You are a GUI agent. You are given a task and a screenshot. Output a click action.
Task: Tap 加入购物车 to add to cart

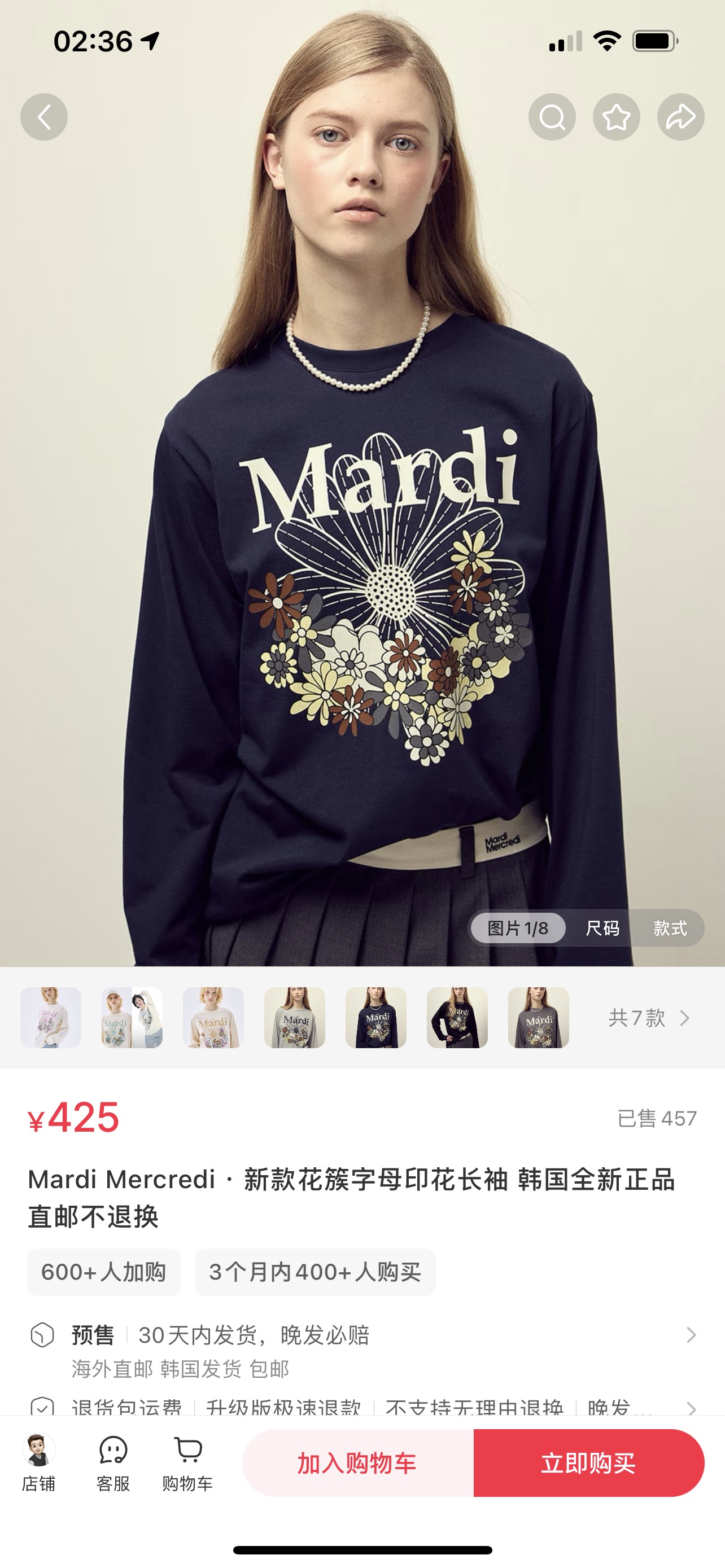click(357, 1462)
